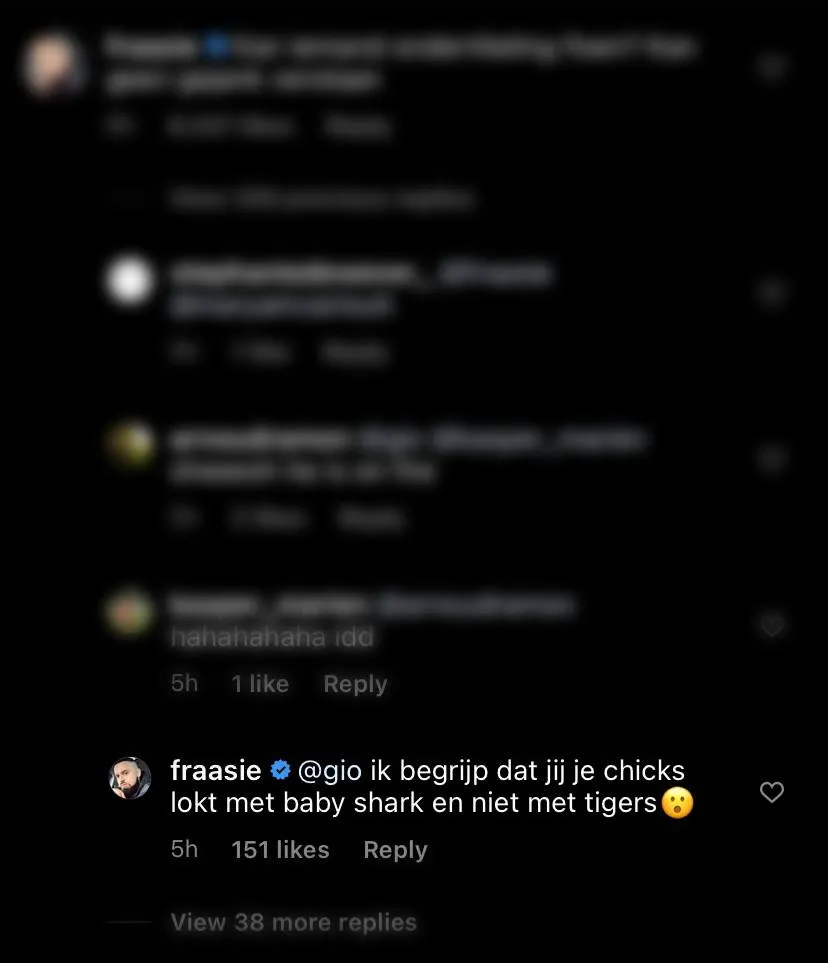Open fraasie's profile via the username

216,771
